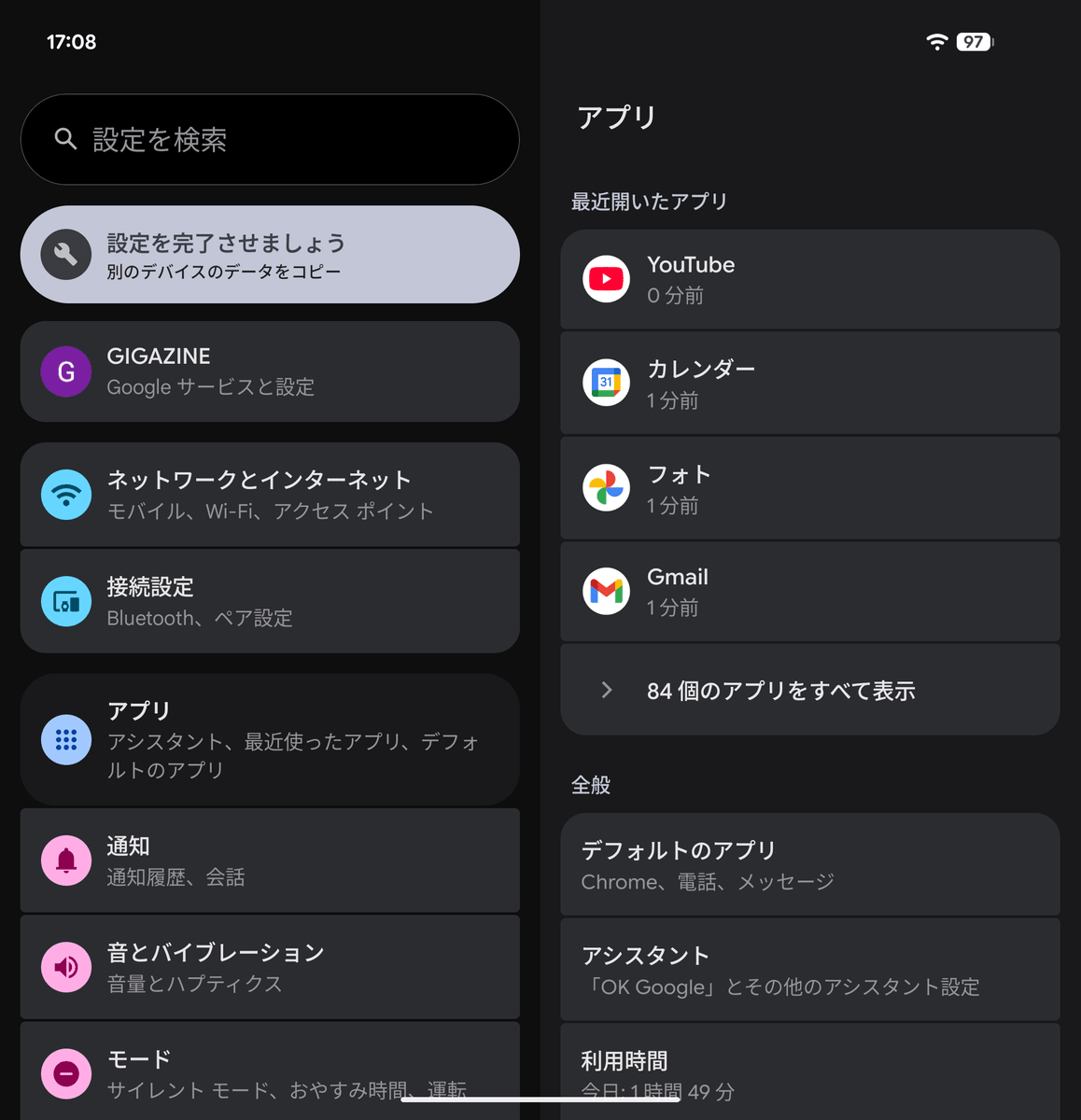Open ネットワークとインターネット settings

coord(270,495)
